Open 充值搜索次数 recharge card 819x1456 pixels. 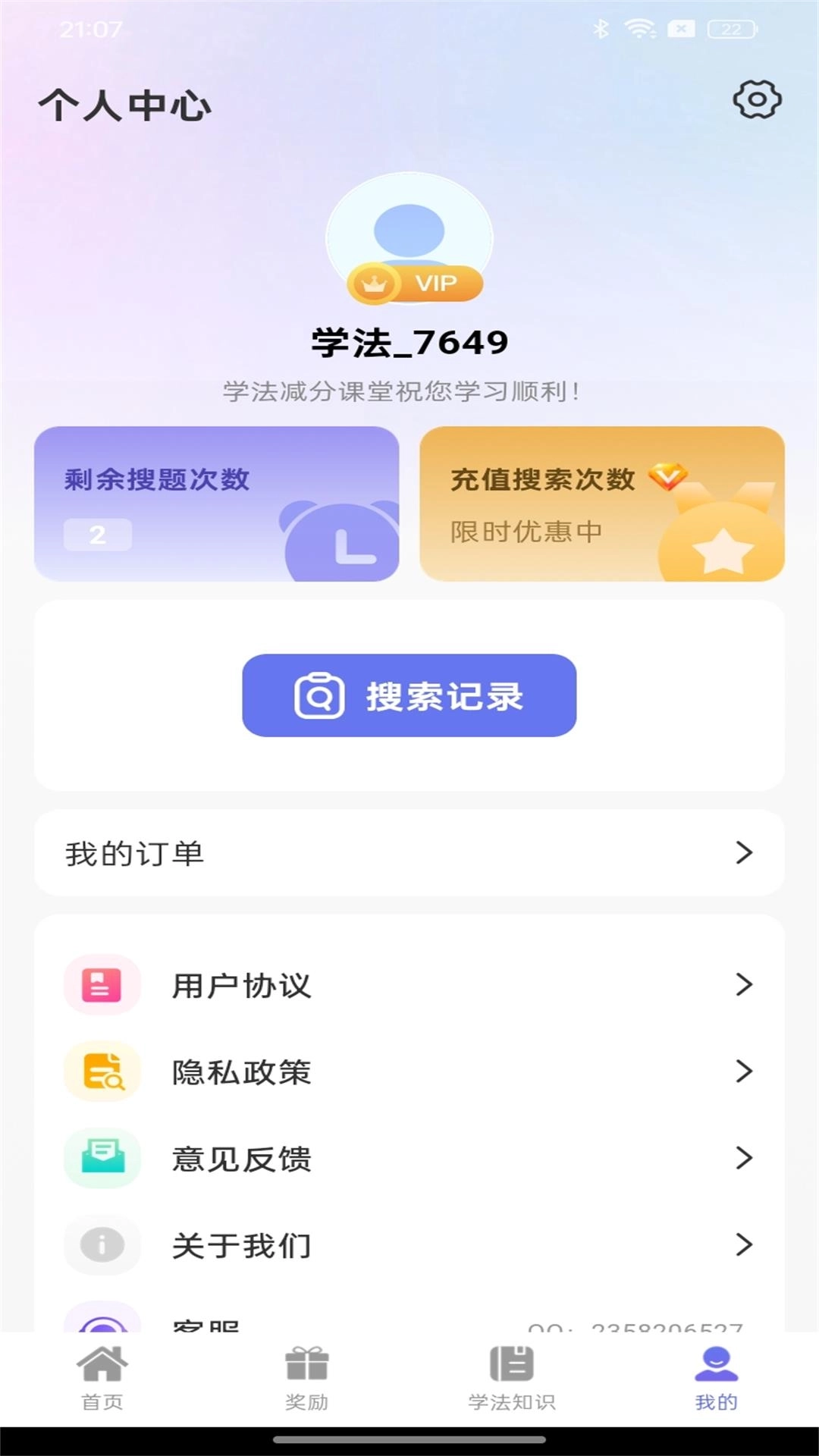tap(602, 504)
